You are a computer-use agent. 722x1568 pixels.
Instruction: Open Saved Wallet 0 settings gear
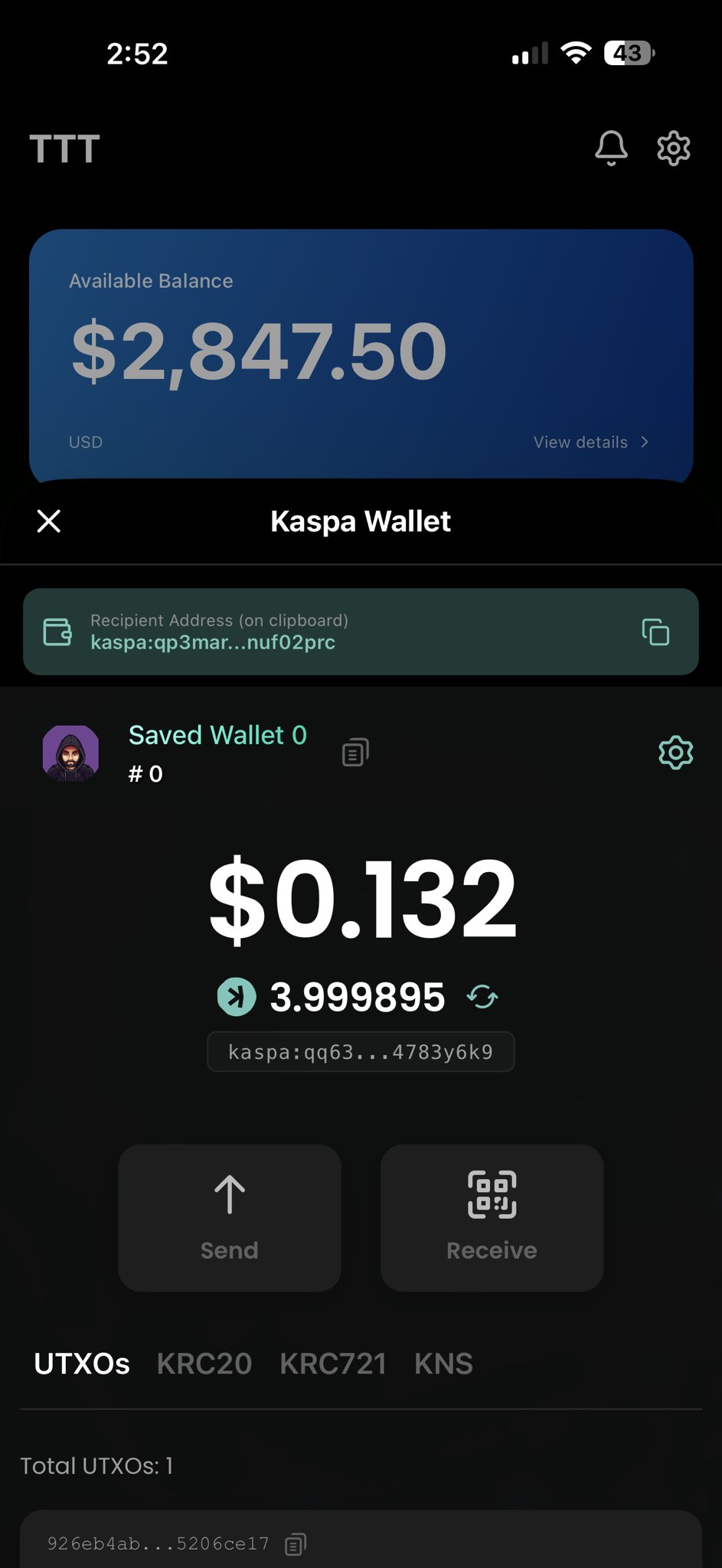coord(675,753)
